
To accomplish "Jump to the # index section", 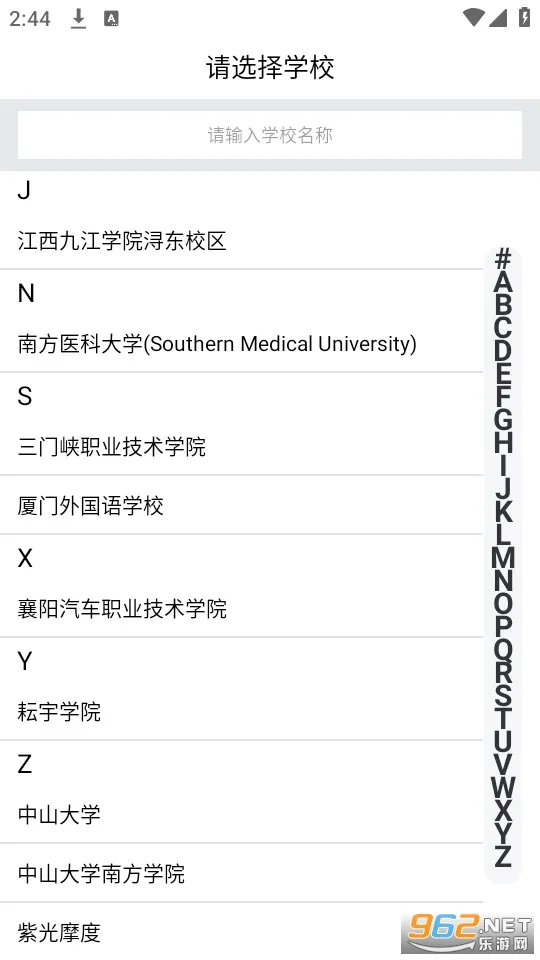I will (503, 260).
